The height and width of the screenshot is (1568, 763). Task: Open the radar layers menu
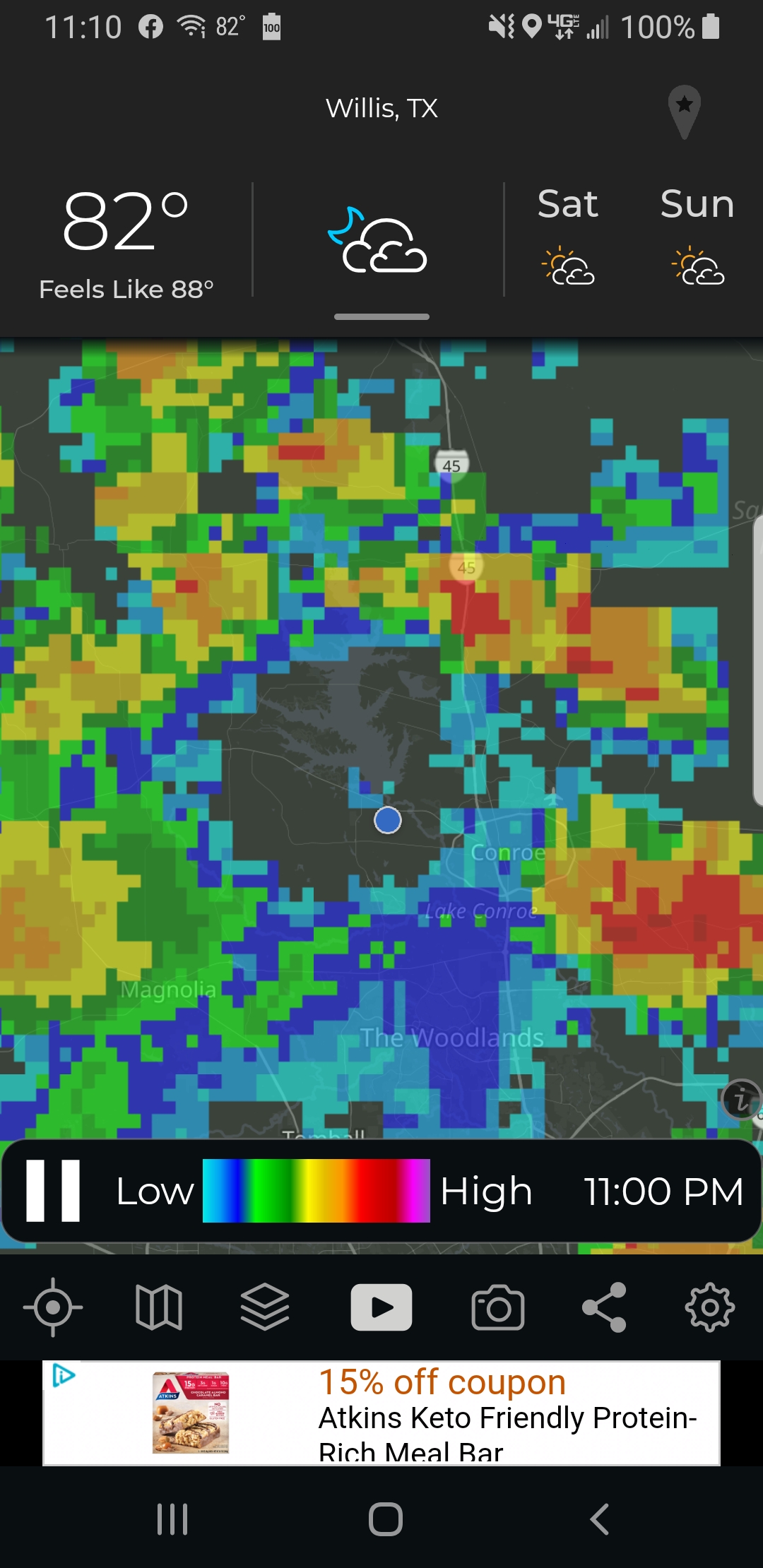tap(265, 1307)
